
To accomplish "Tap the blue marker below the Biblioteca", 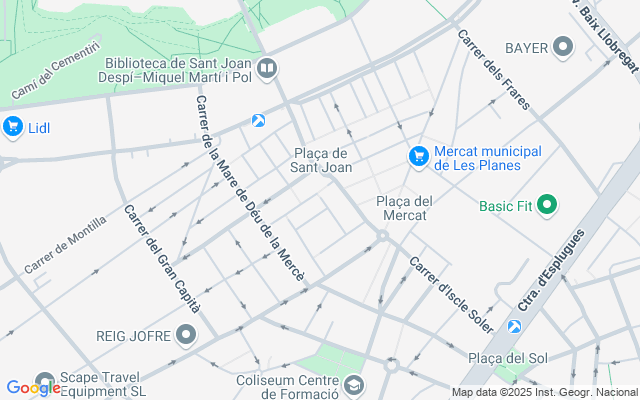I will point(259,121).
